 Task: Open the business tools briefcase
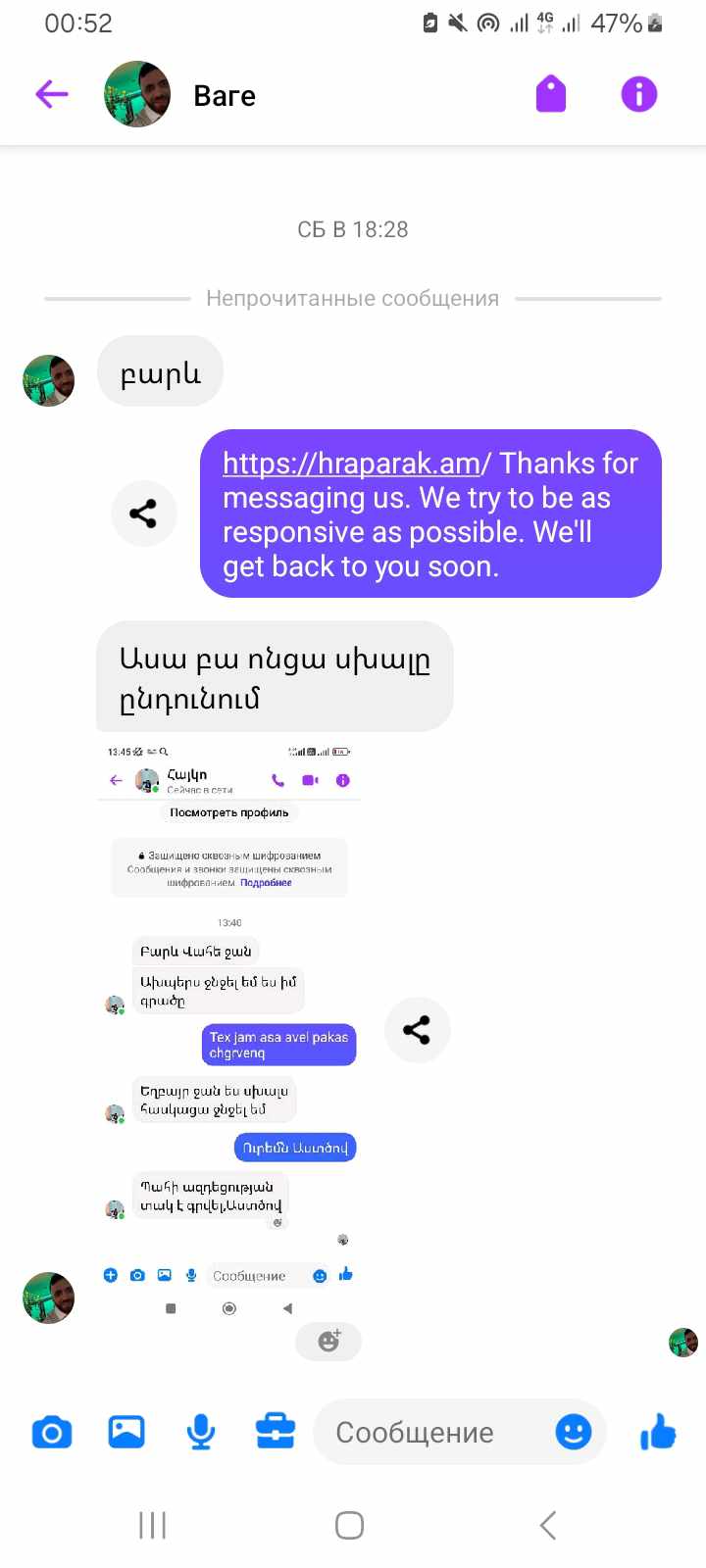coord(276,1432)
